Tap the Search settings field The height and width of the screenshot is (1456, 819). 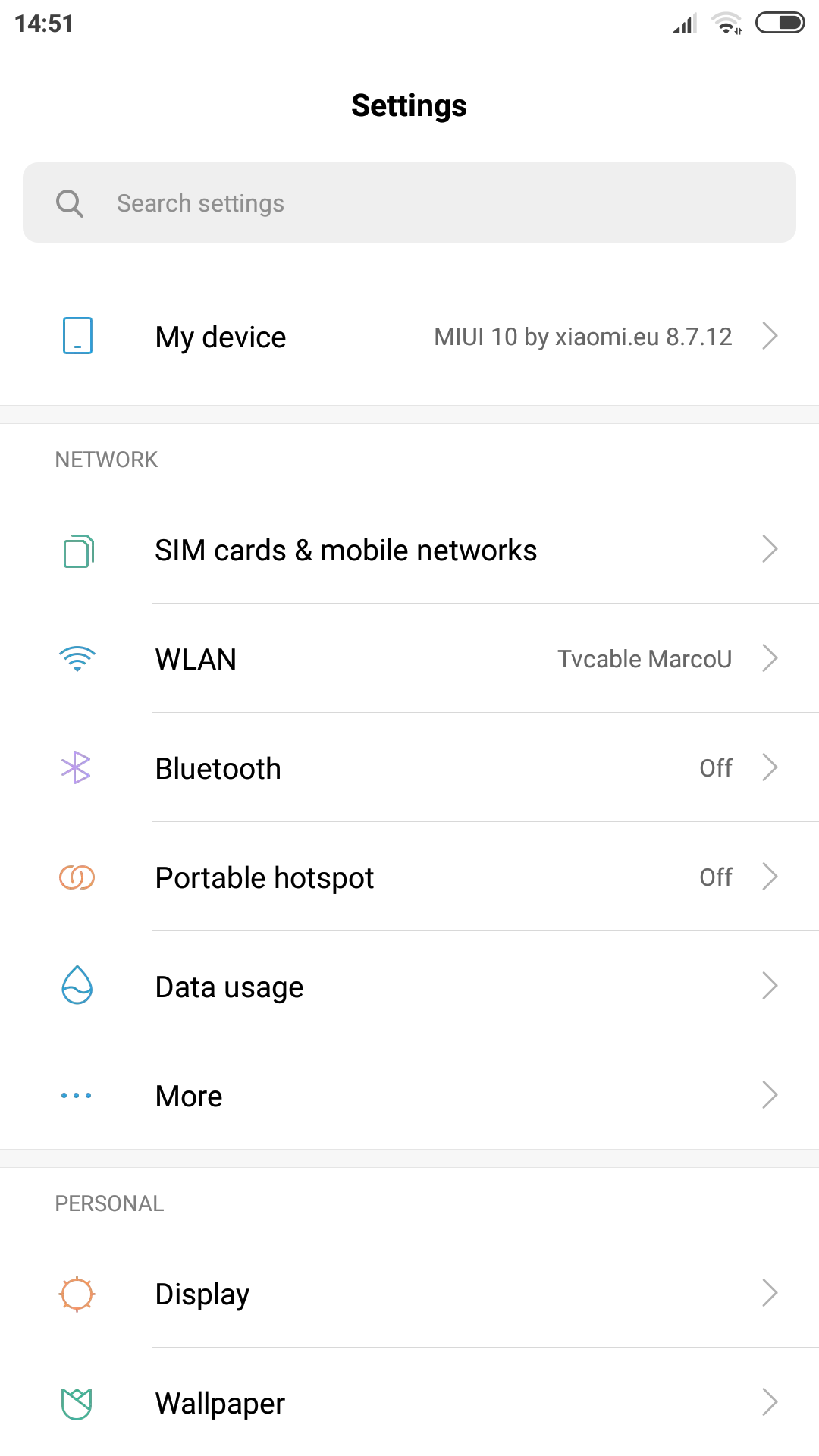pos(409,202)
